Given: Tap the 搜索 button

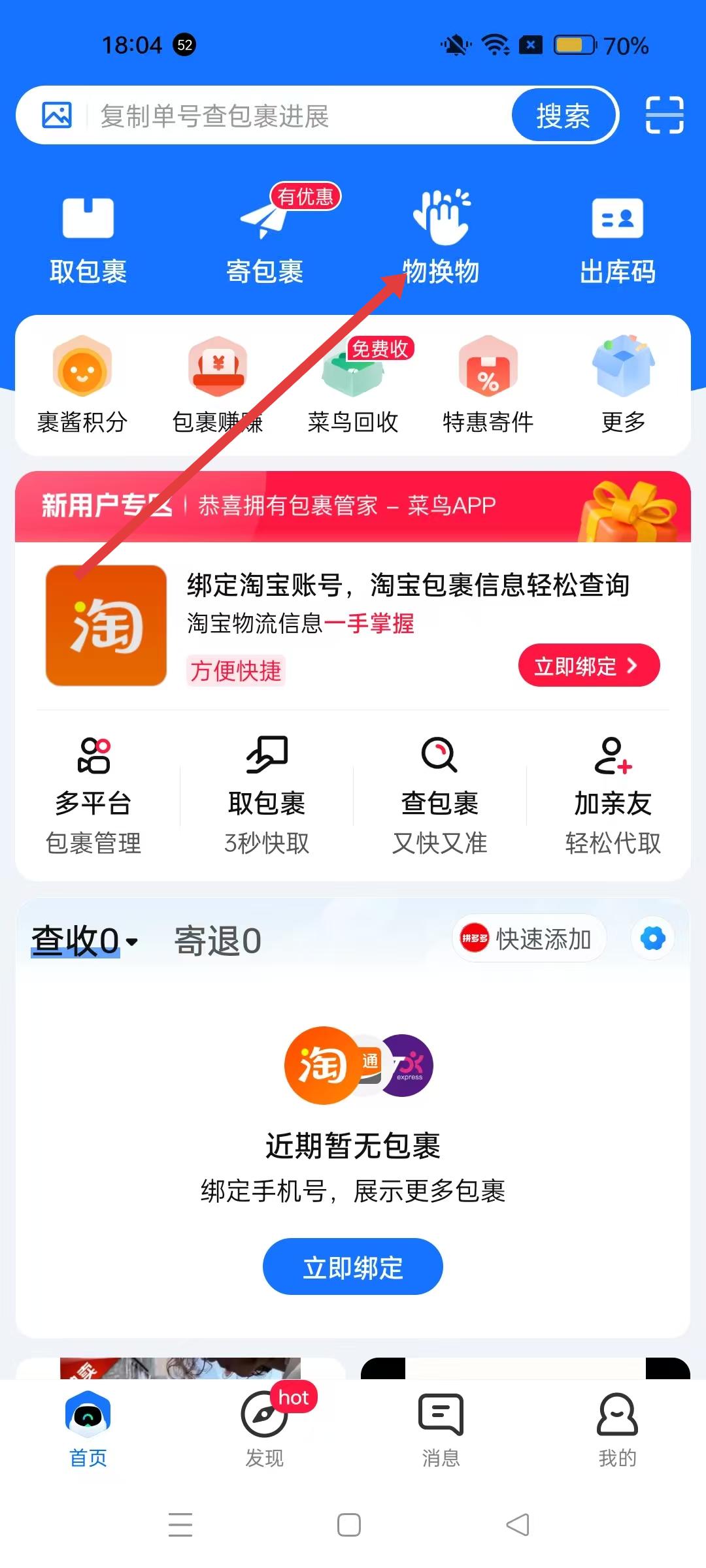Looking at the screenshot, I should coord(563,116).
